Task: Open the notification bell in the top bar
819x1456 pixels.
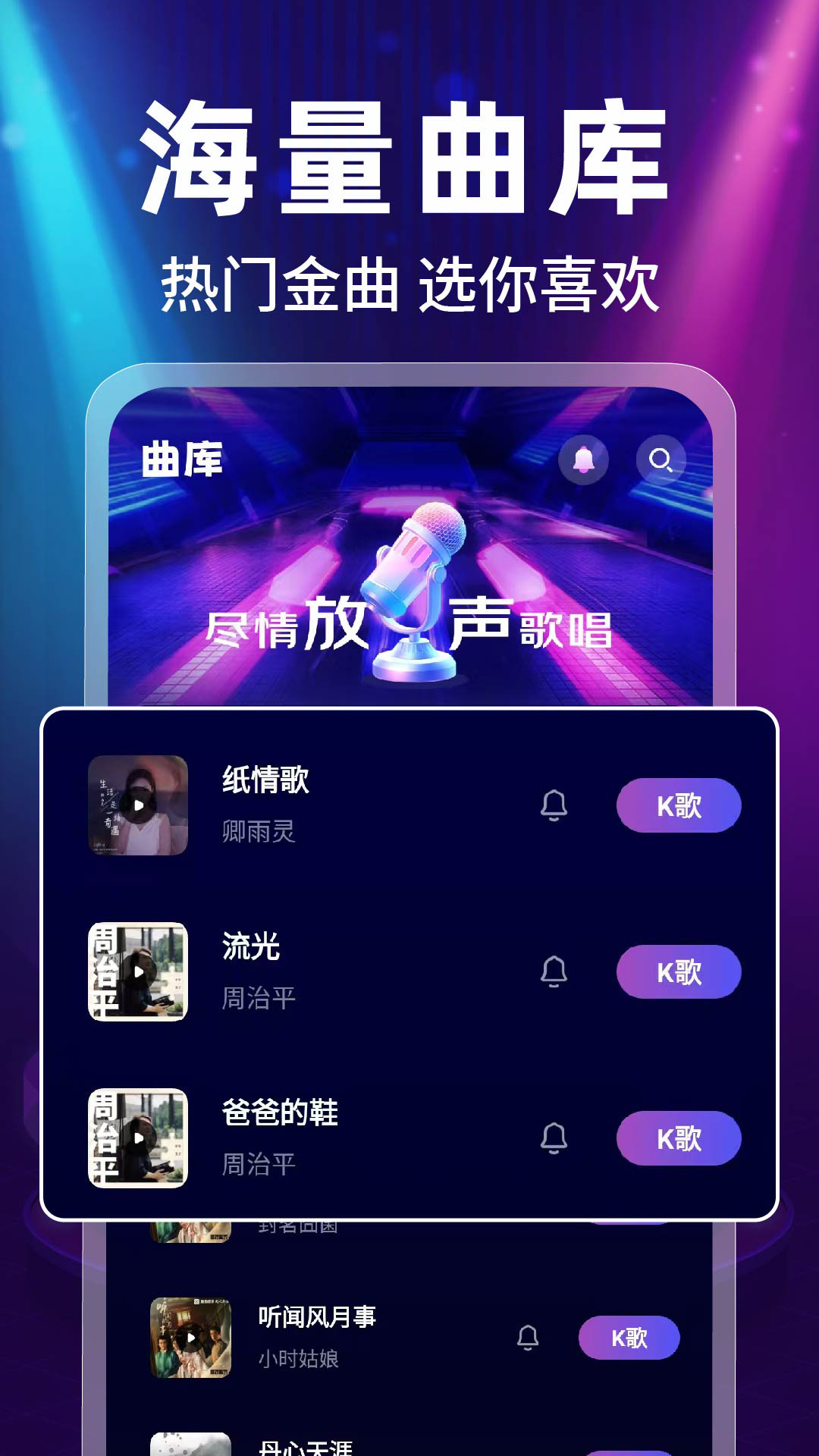Action: 583,460
